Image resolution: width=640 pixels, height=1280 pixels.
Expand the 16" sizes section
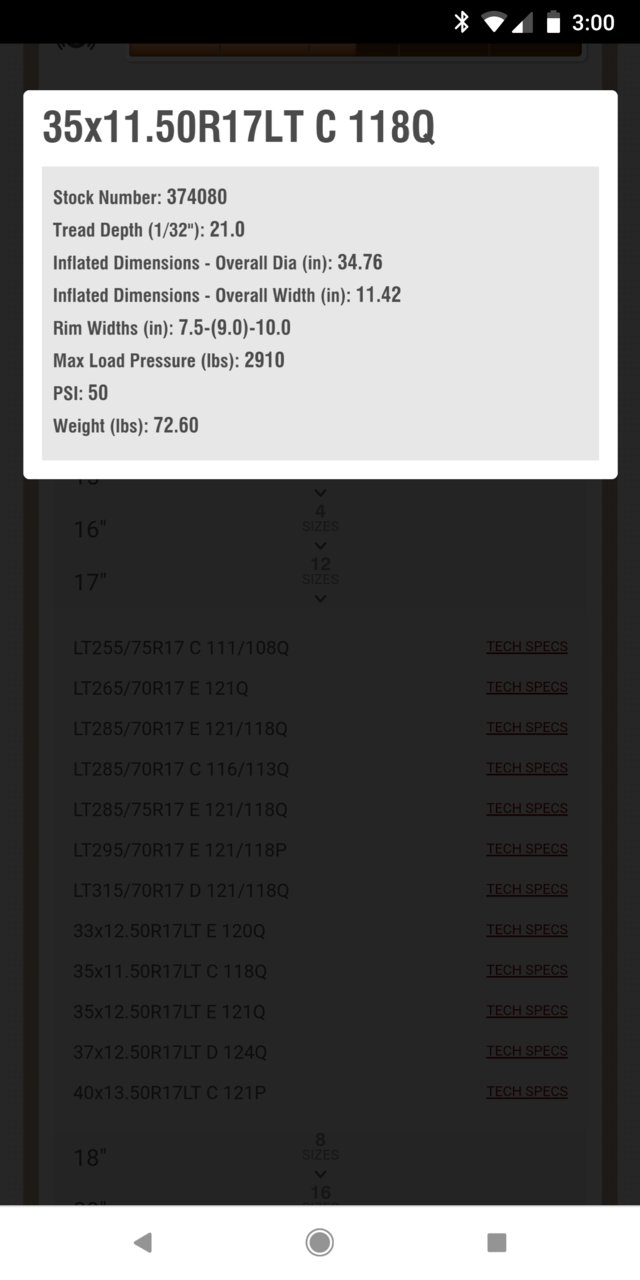pos(320,529)
